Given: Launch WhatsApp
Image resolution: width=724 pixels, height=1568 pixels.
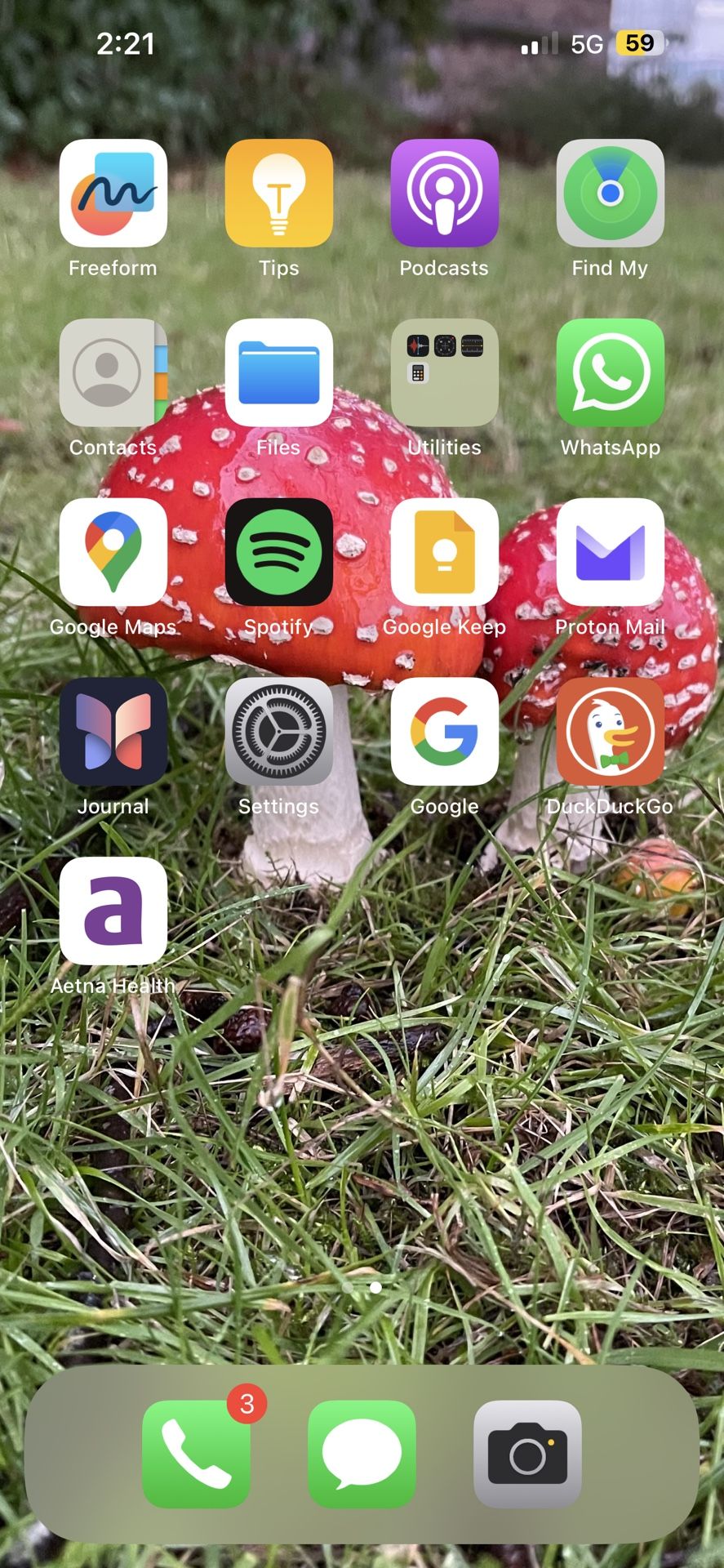Looking at the screenshot, I should [x=611, y=372].
